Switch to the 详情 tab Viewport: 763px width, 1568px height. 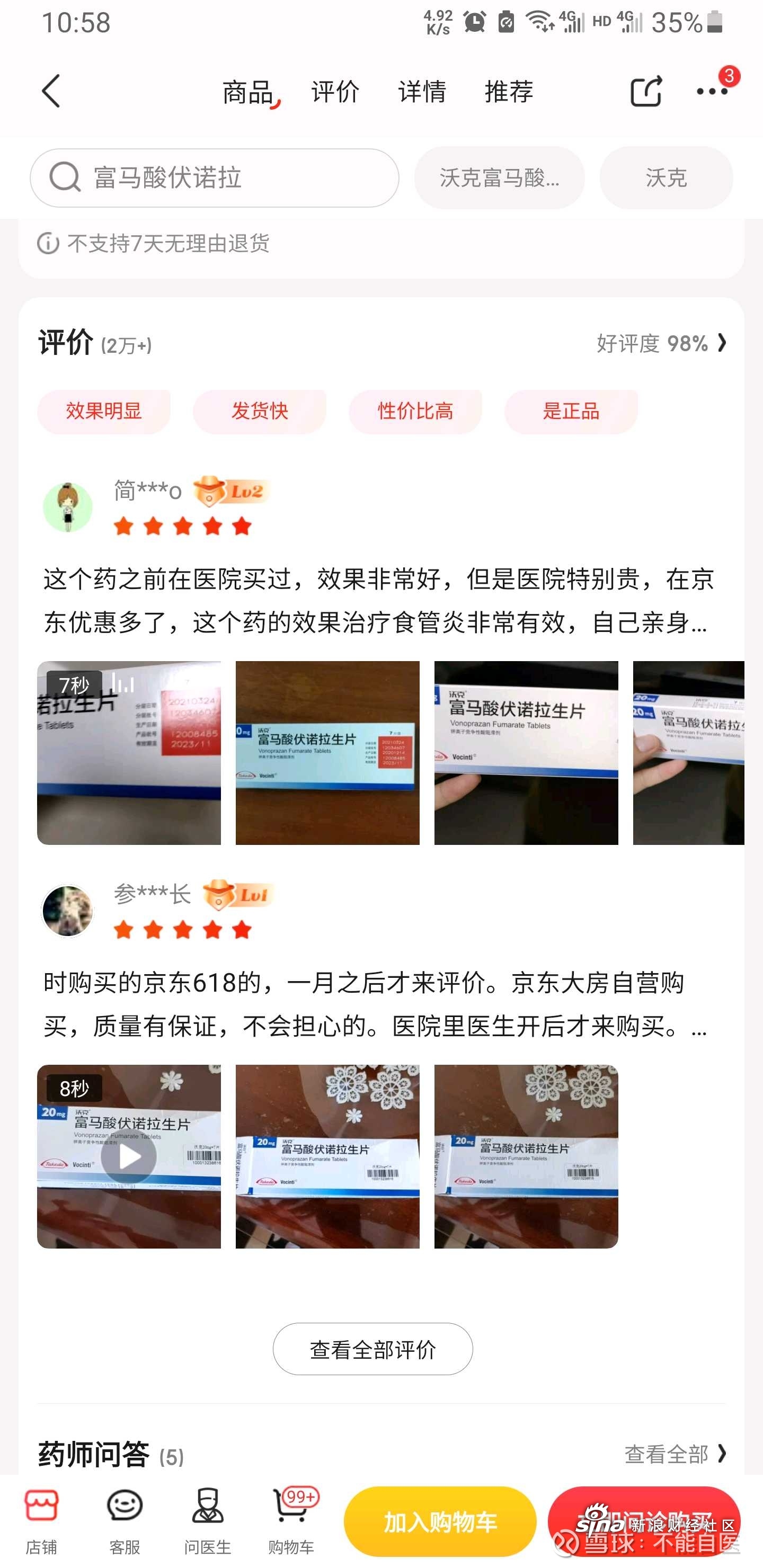(x=422, y=92)
